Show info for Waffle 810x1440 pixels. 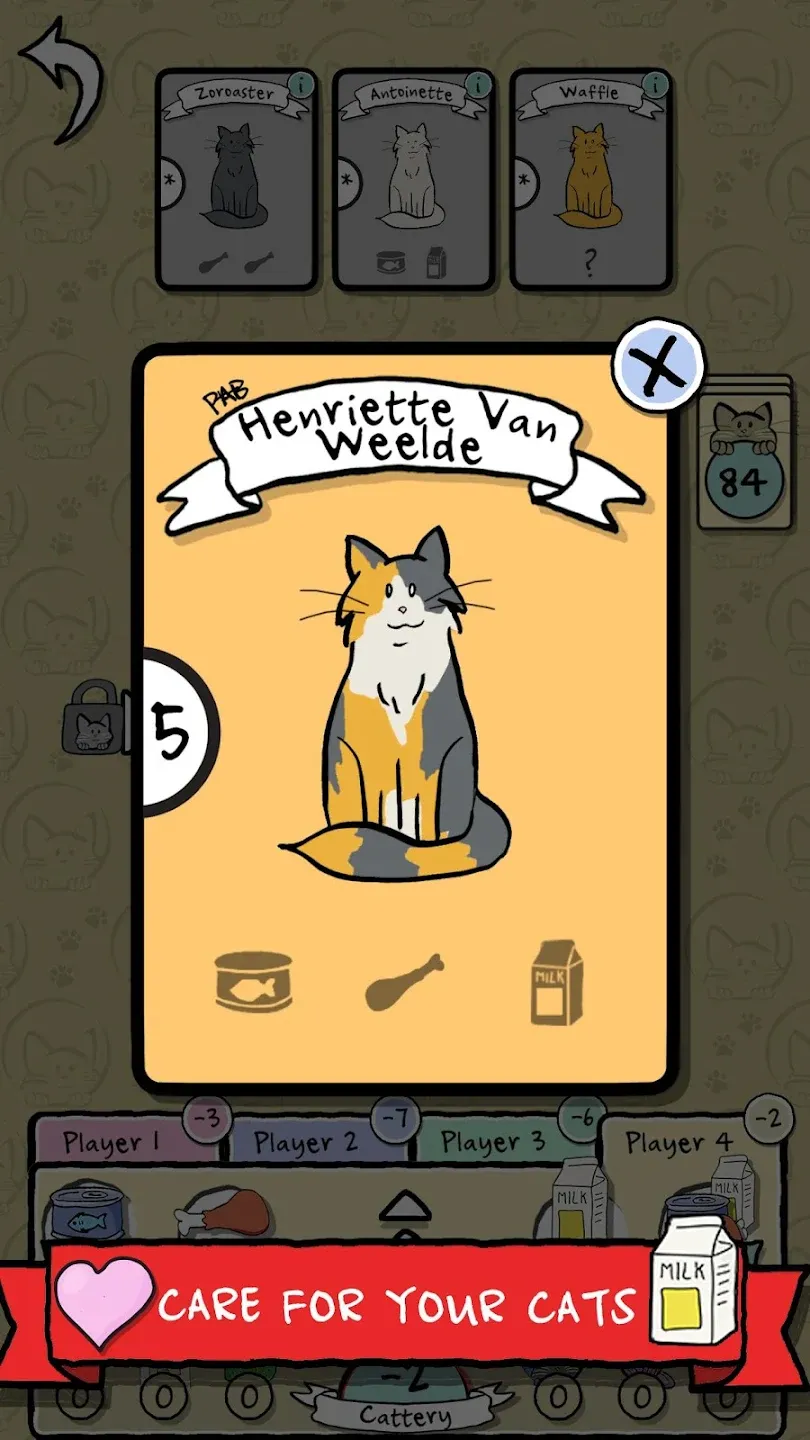pos(656,86)
